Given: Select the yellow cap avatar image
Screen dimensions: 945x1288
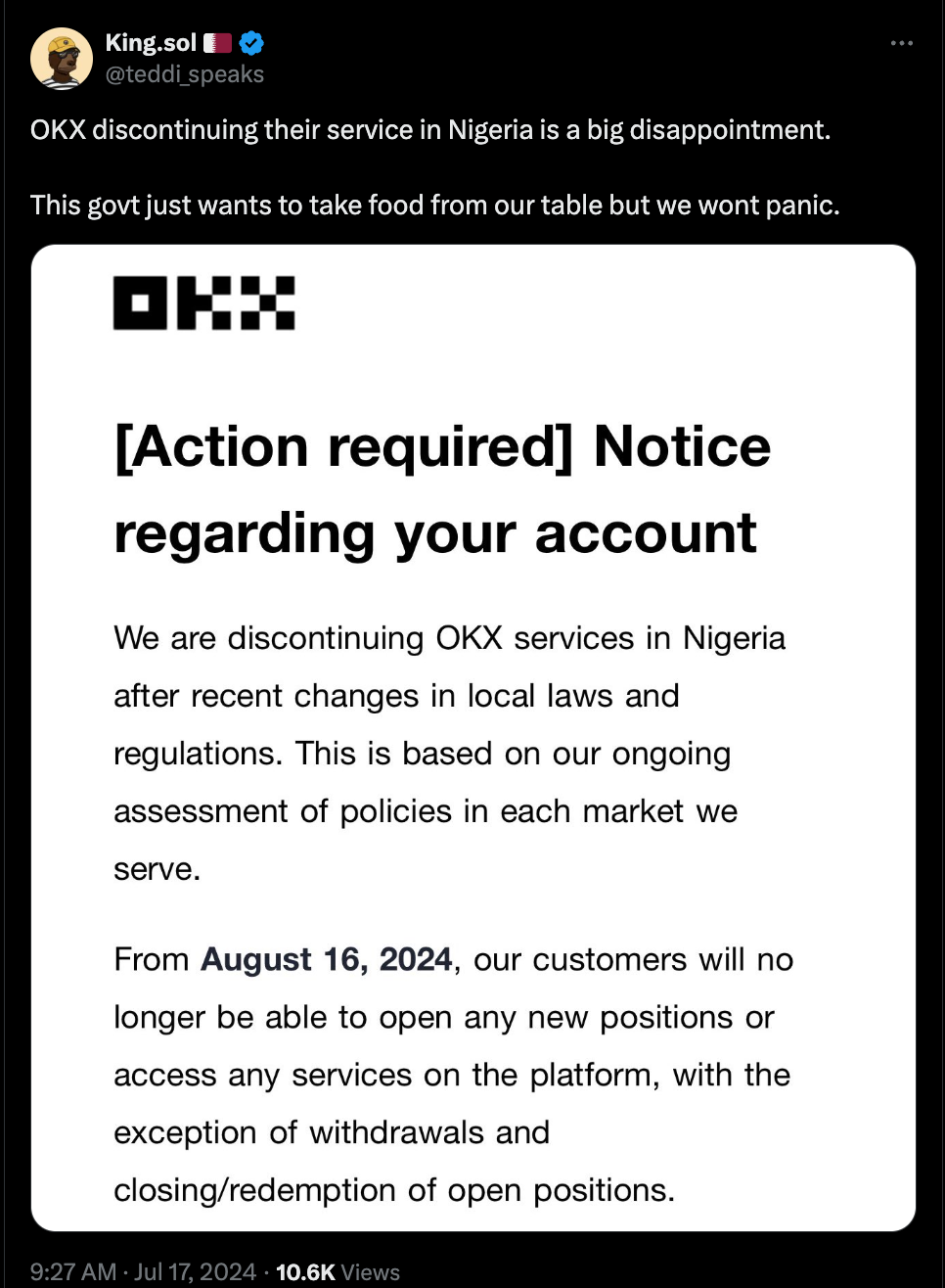Looking at the screenshot, I should point(62,58).
